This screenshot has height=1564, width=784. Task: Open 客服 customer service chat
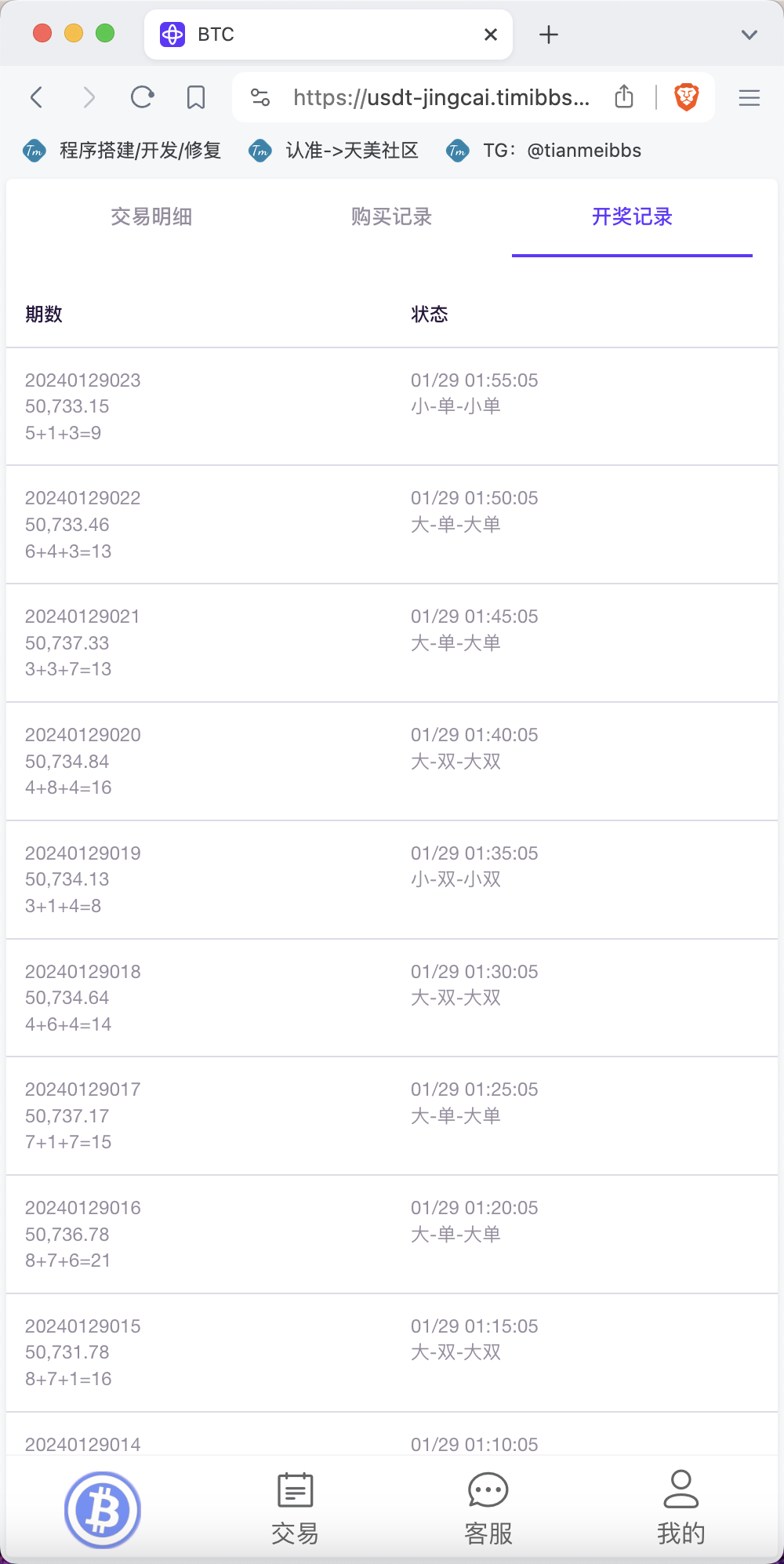488,1509
